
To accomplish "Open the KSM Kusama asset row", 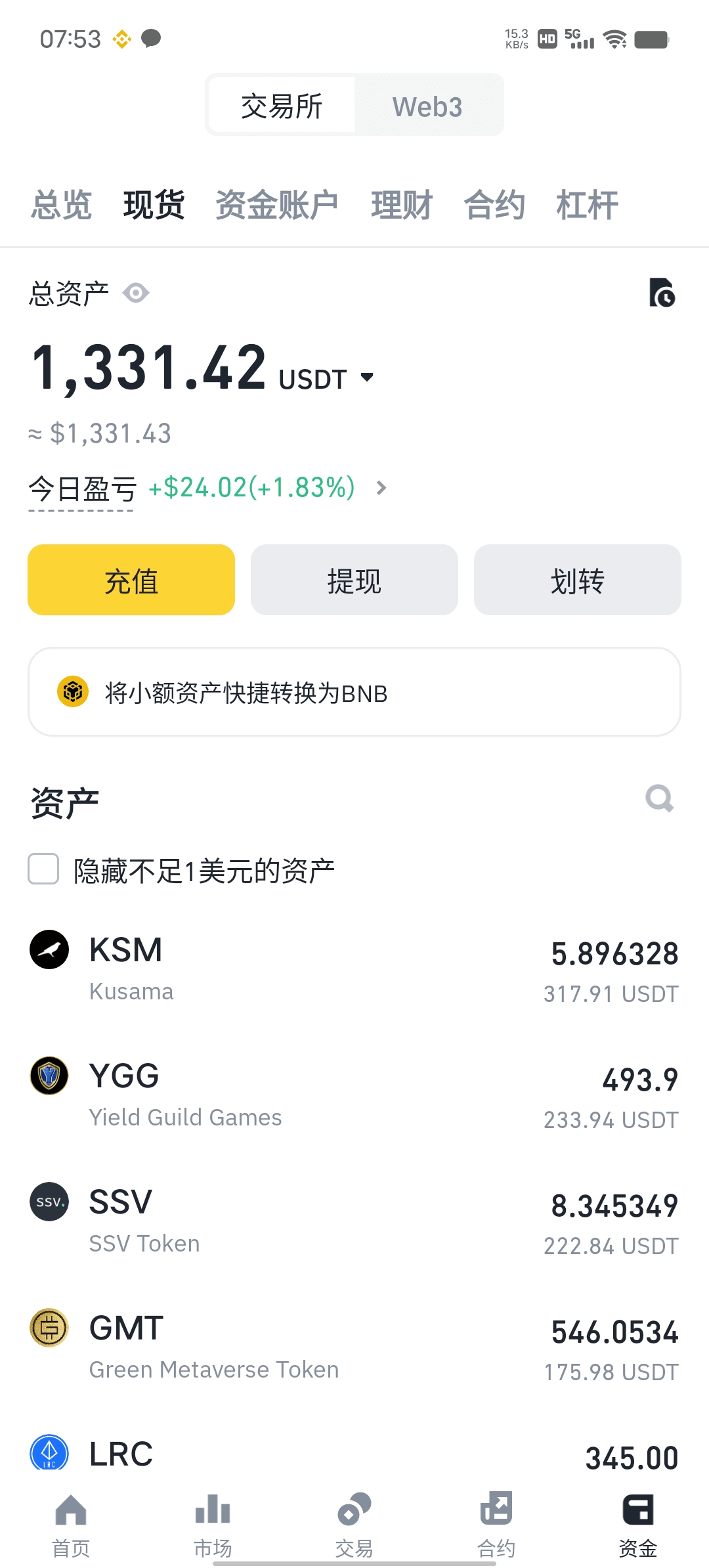I will (x=354, y=971).
